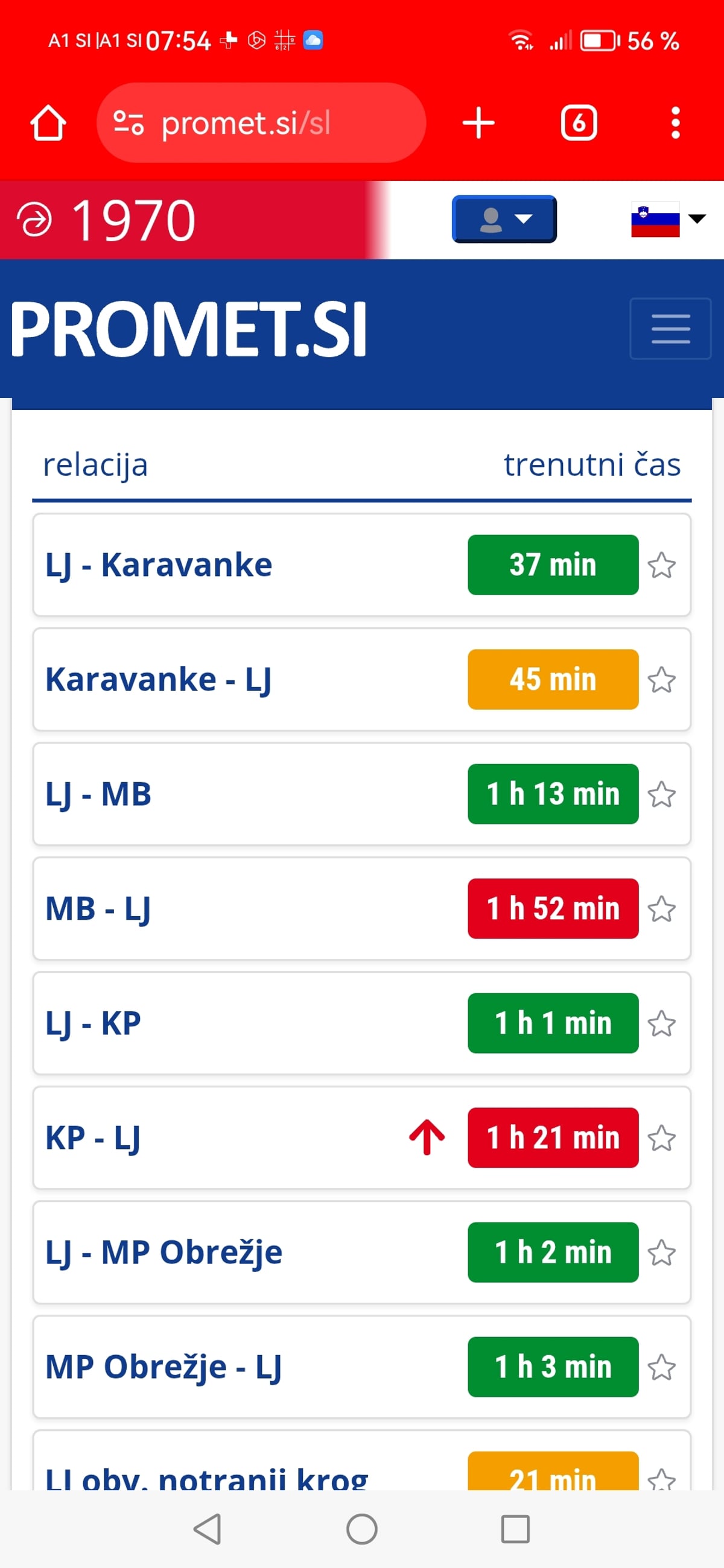Show recent apps from navigation bar
Screen dimensions: 724x1568
tap(515, 1528)
